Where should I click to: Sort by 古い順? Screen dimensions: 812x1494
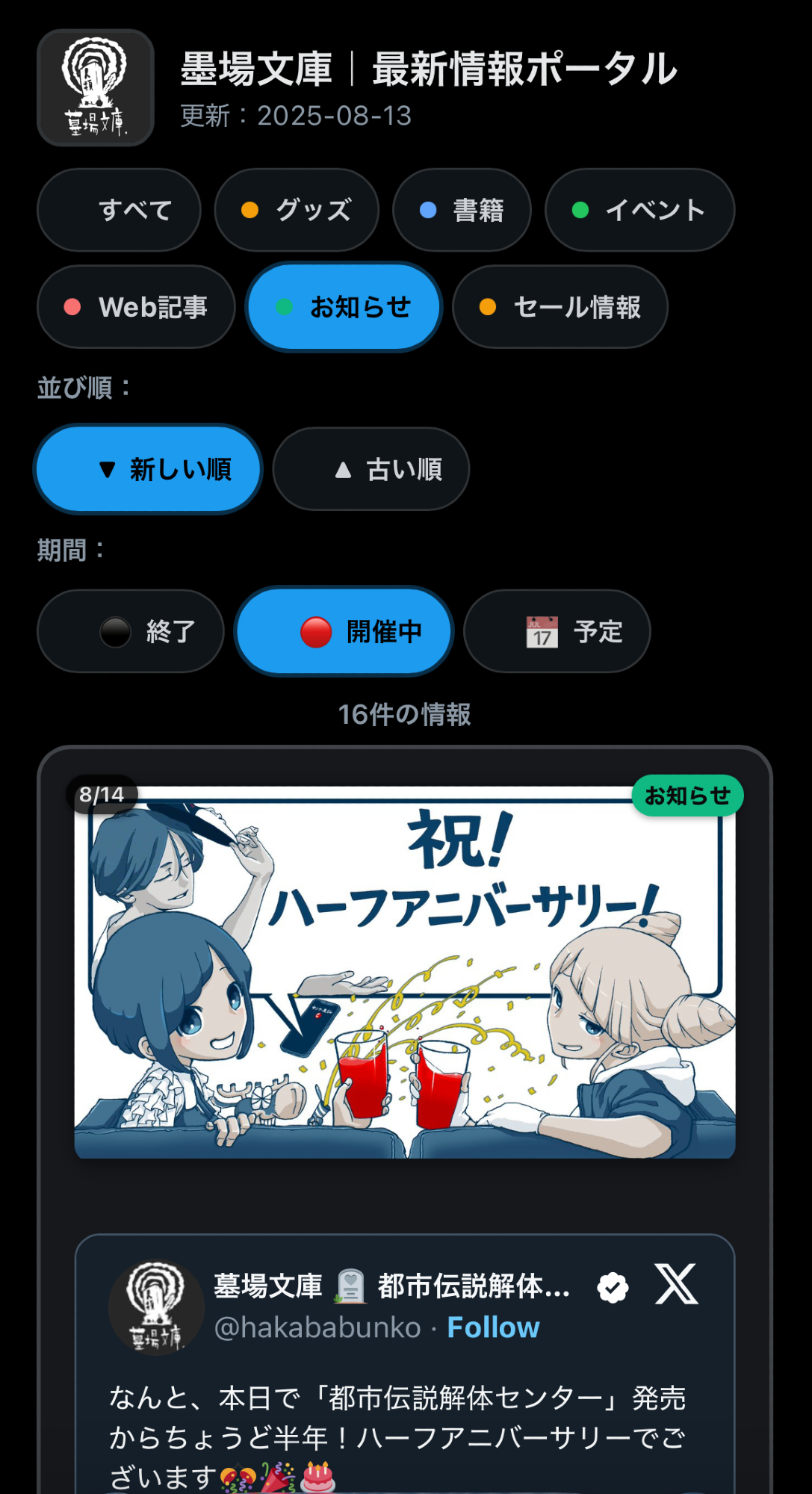click(x=371, y=469)
